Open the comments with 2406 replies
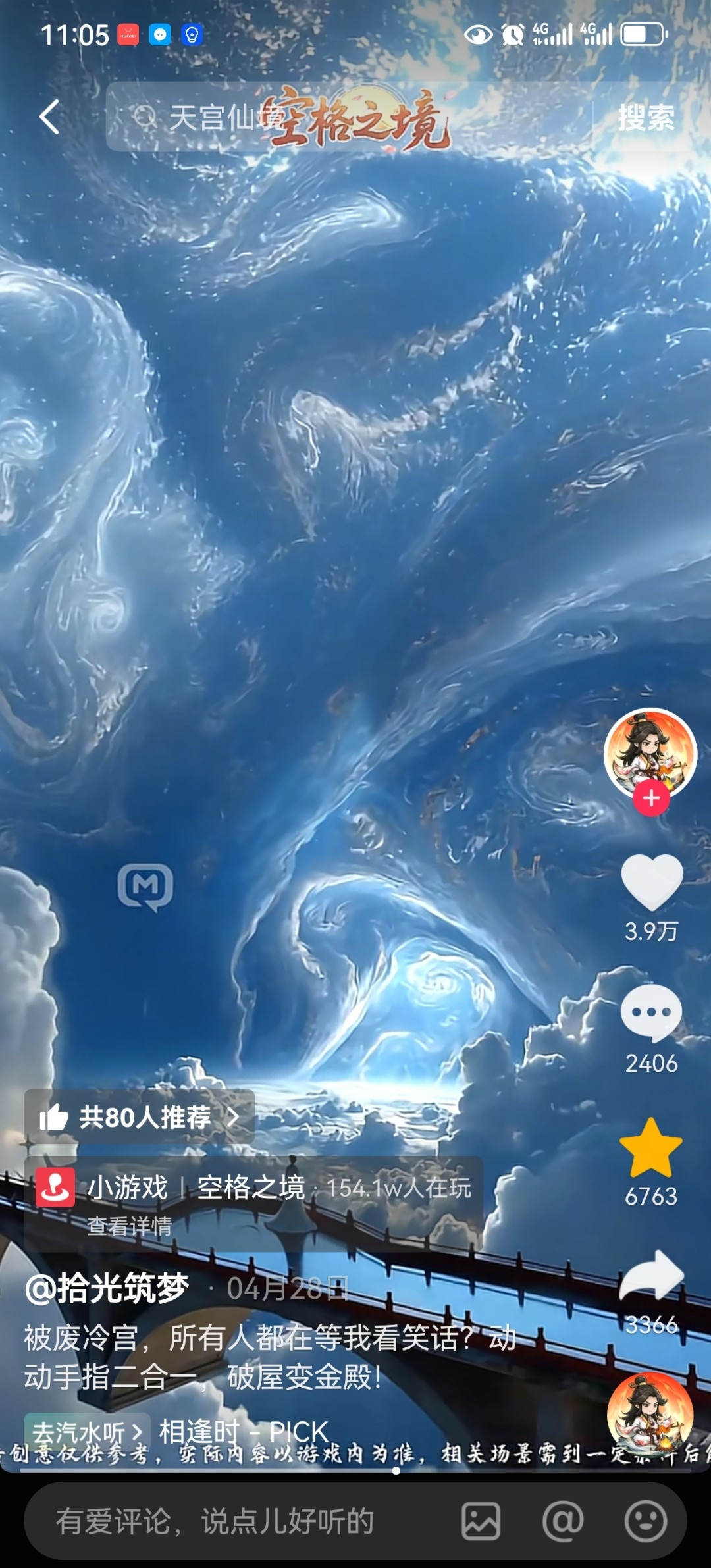Screen dimensions: 711x1568 tap(652, 1014)
